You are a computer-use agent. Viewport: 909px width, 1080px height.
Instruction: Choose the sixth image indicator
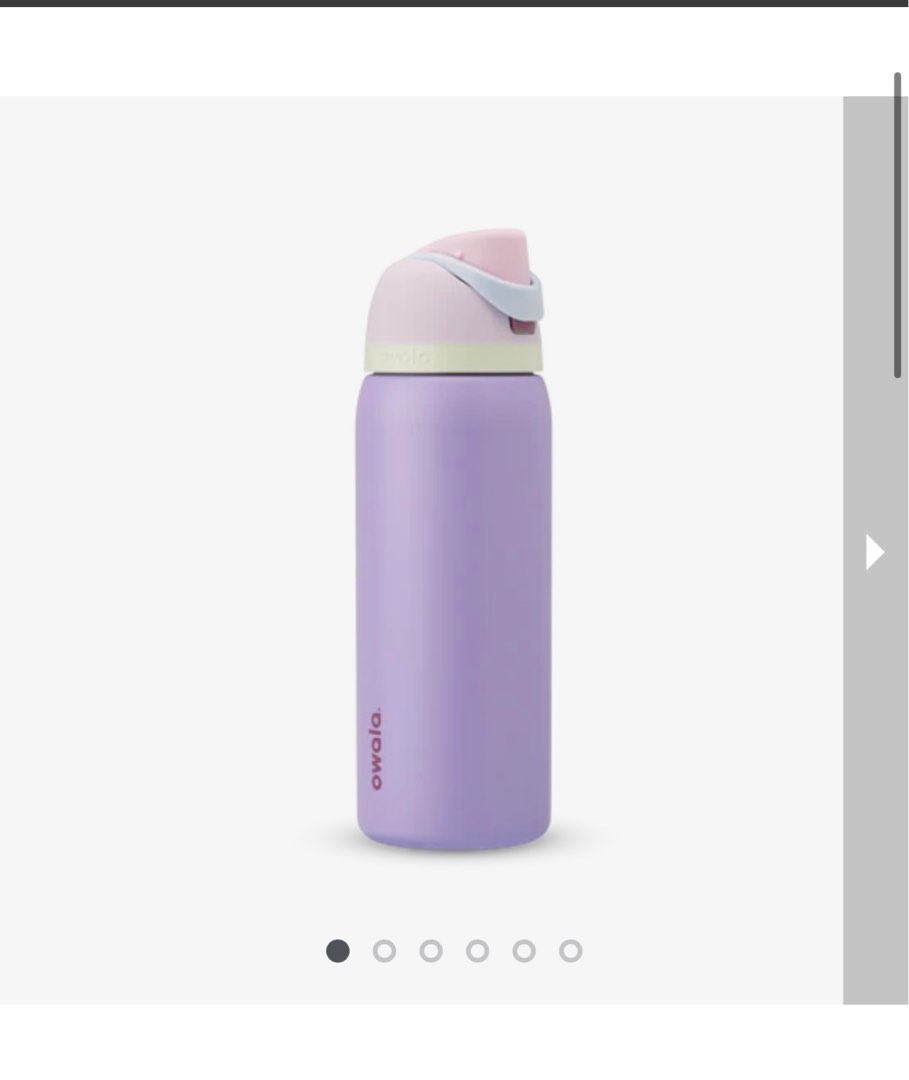pyautogui.click(x=568, y=951)
